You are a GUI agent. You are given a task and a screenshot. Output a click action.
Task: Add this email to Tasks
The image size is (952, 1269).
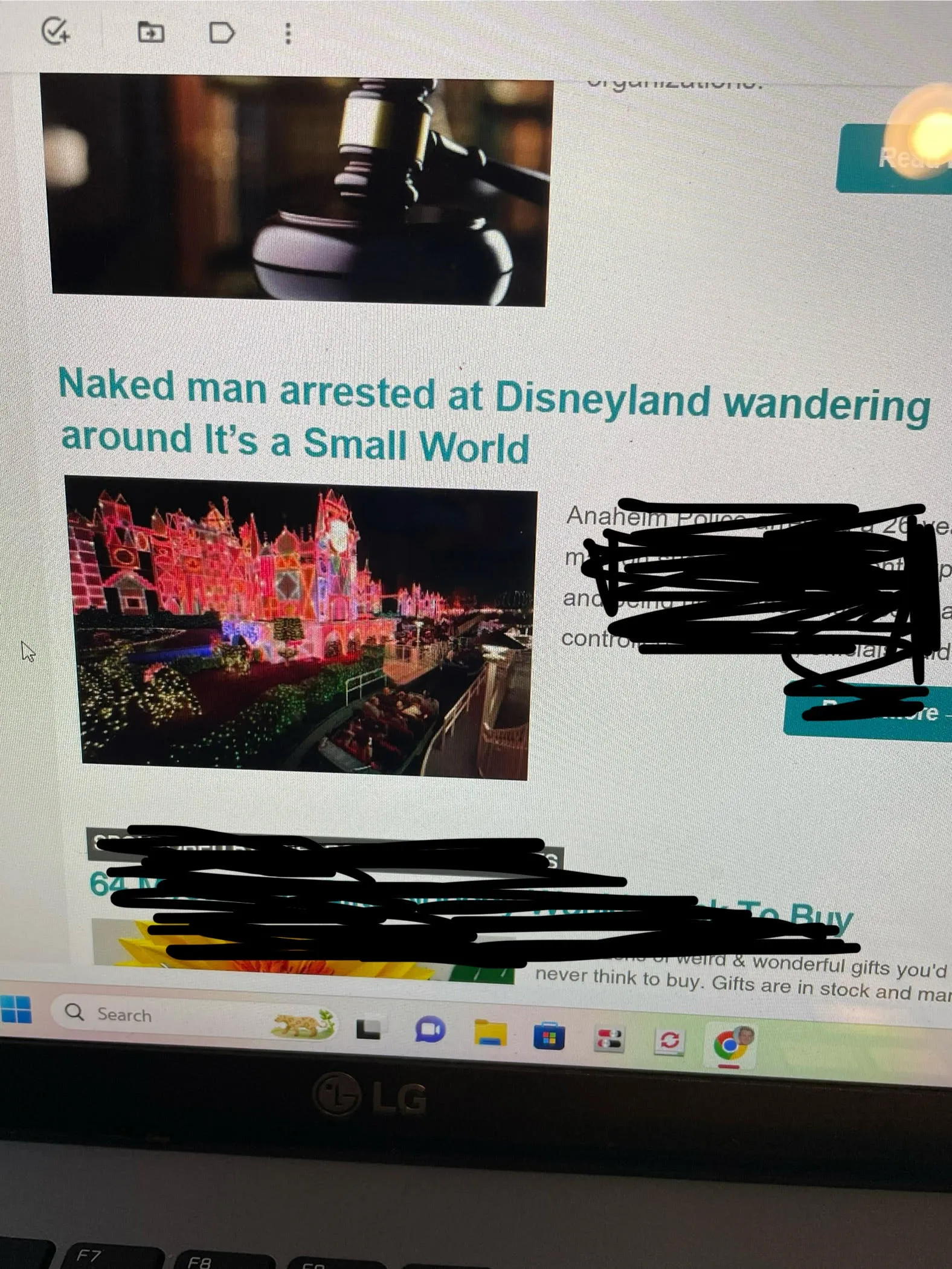pos(56,31)
